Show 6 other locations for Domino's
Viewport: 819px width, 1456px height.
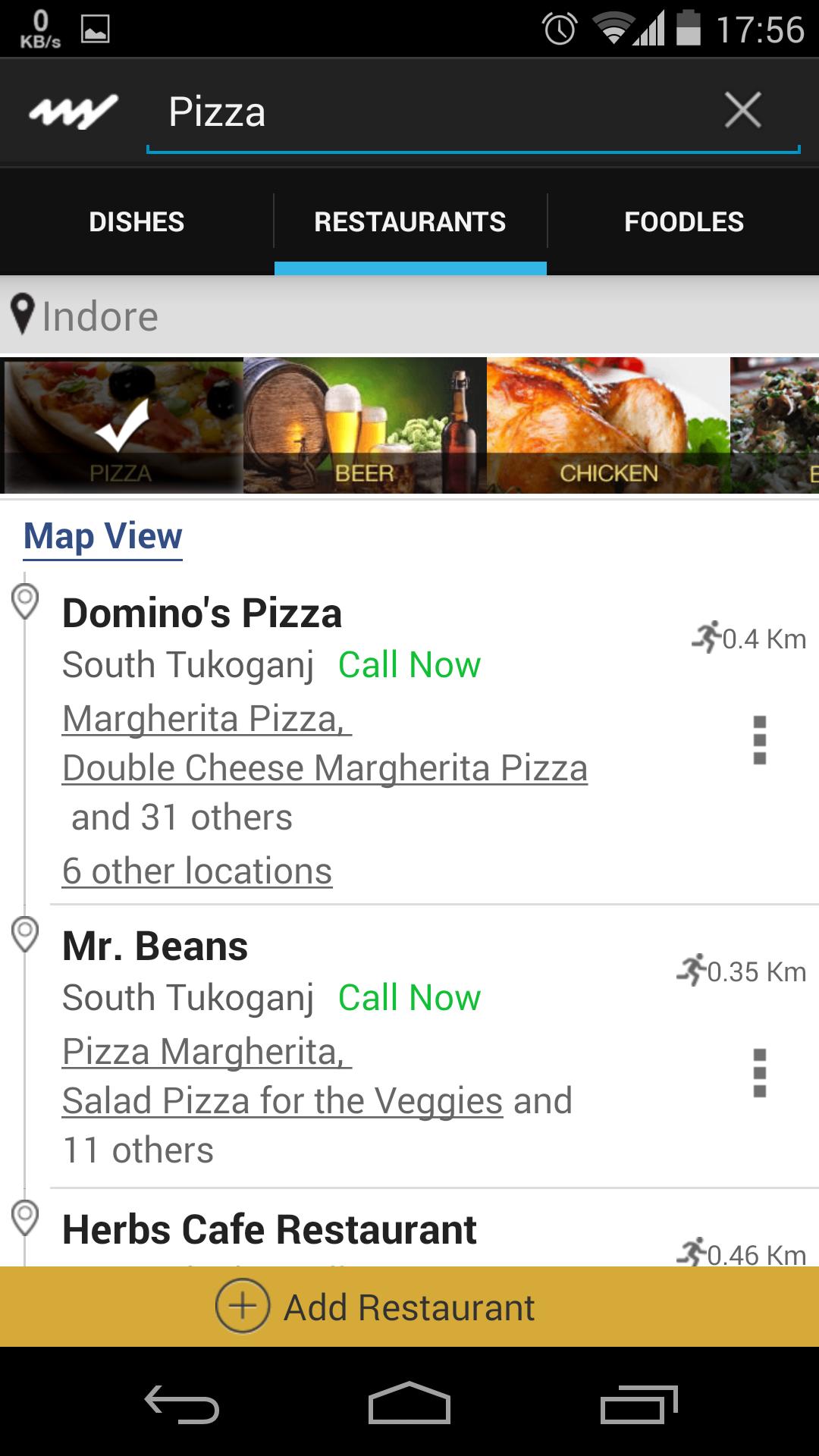tap(197, 871)
